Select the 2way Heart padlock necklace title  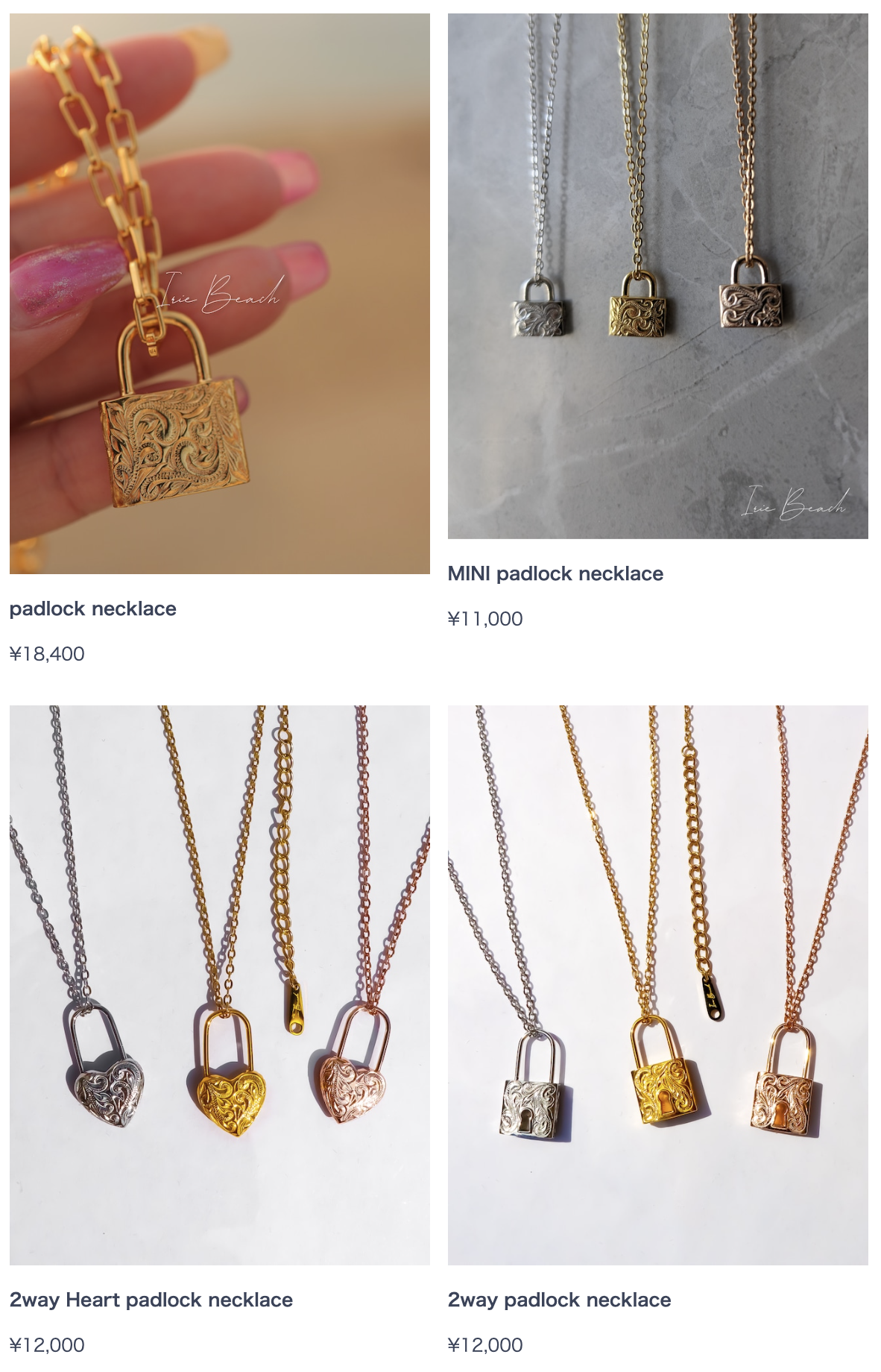click(151, 1300)
